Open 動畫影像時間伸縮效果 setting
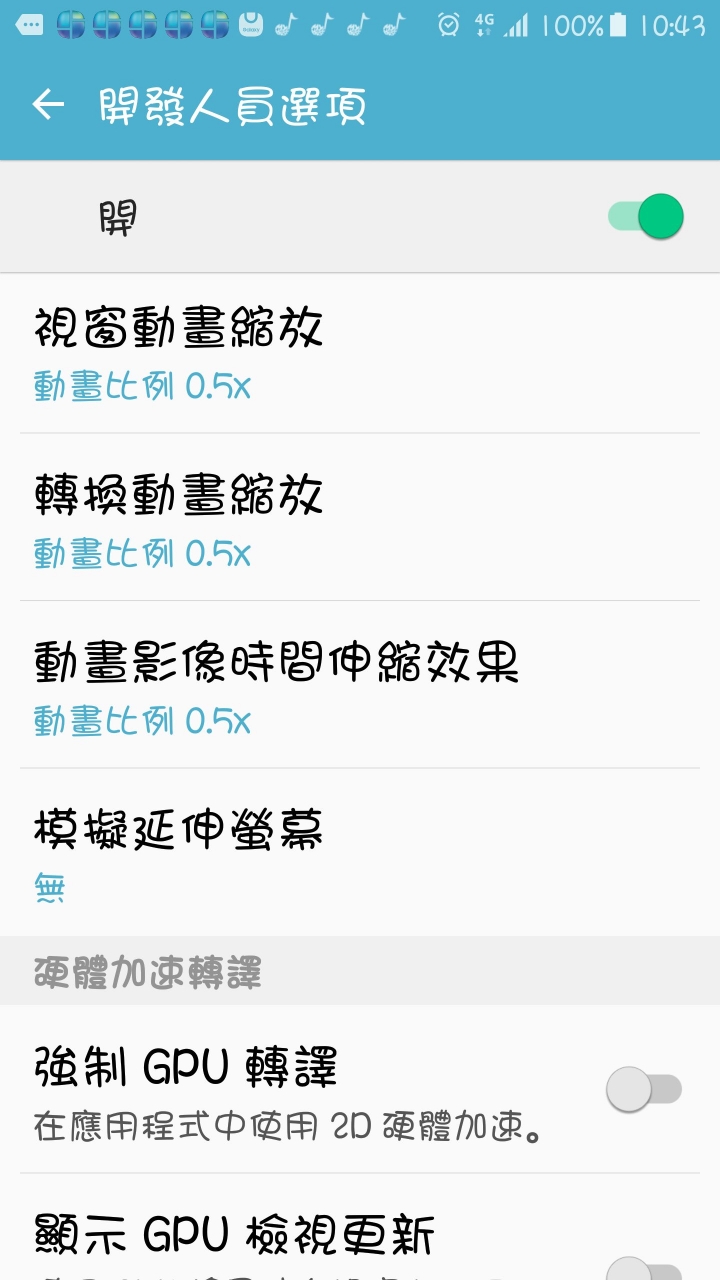This screenshot has width=720, height=1280. (x=360, y=684)
